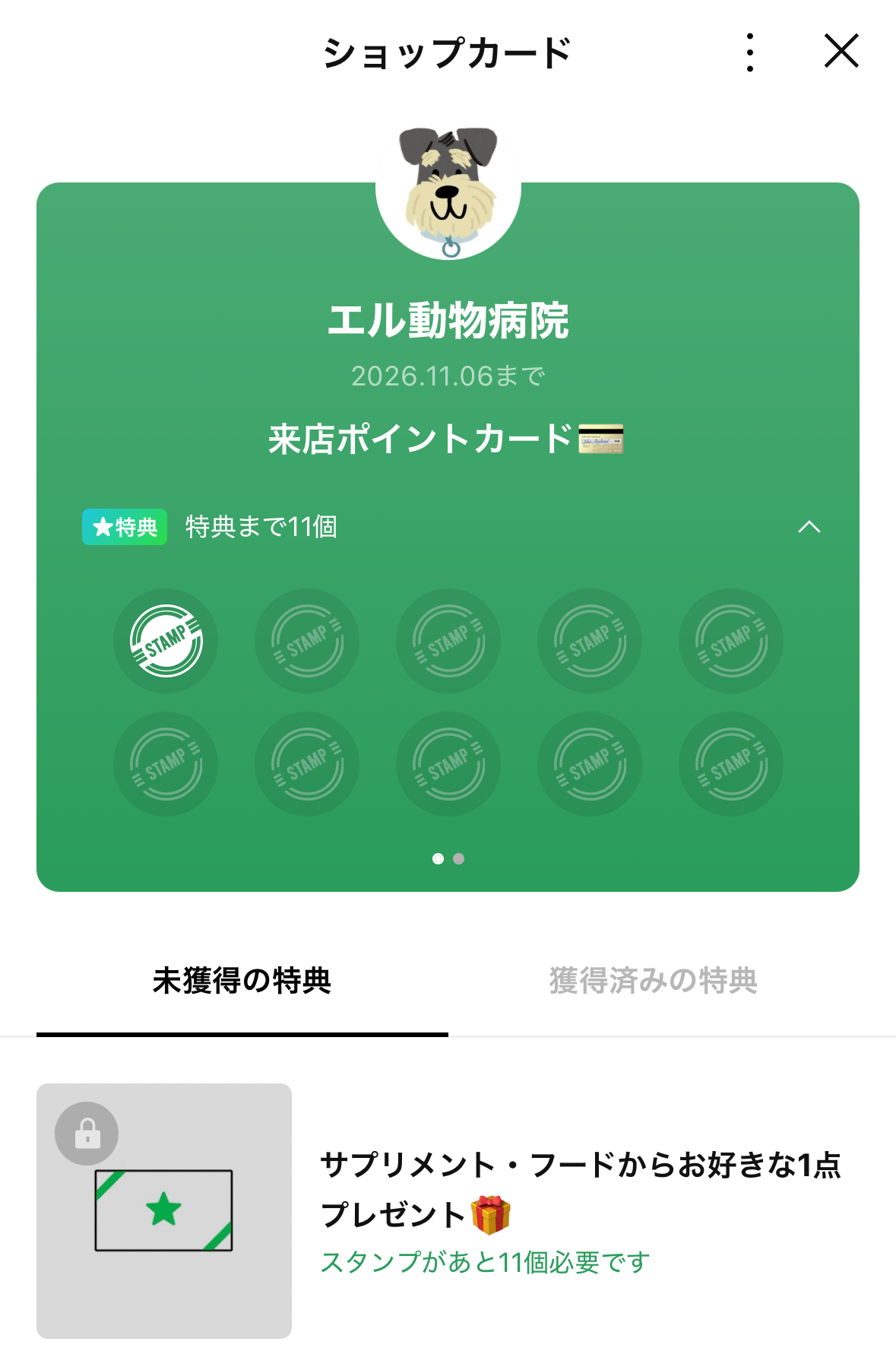Close the ショップカード screen
Screen dimensions: 896x1367
pos(841,52)
